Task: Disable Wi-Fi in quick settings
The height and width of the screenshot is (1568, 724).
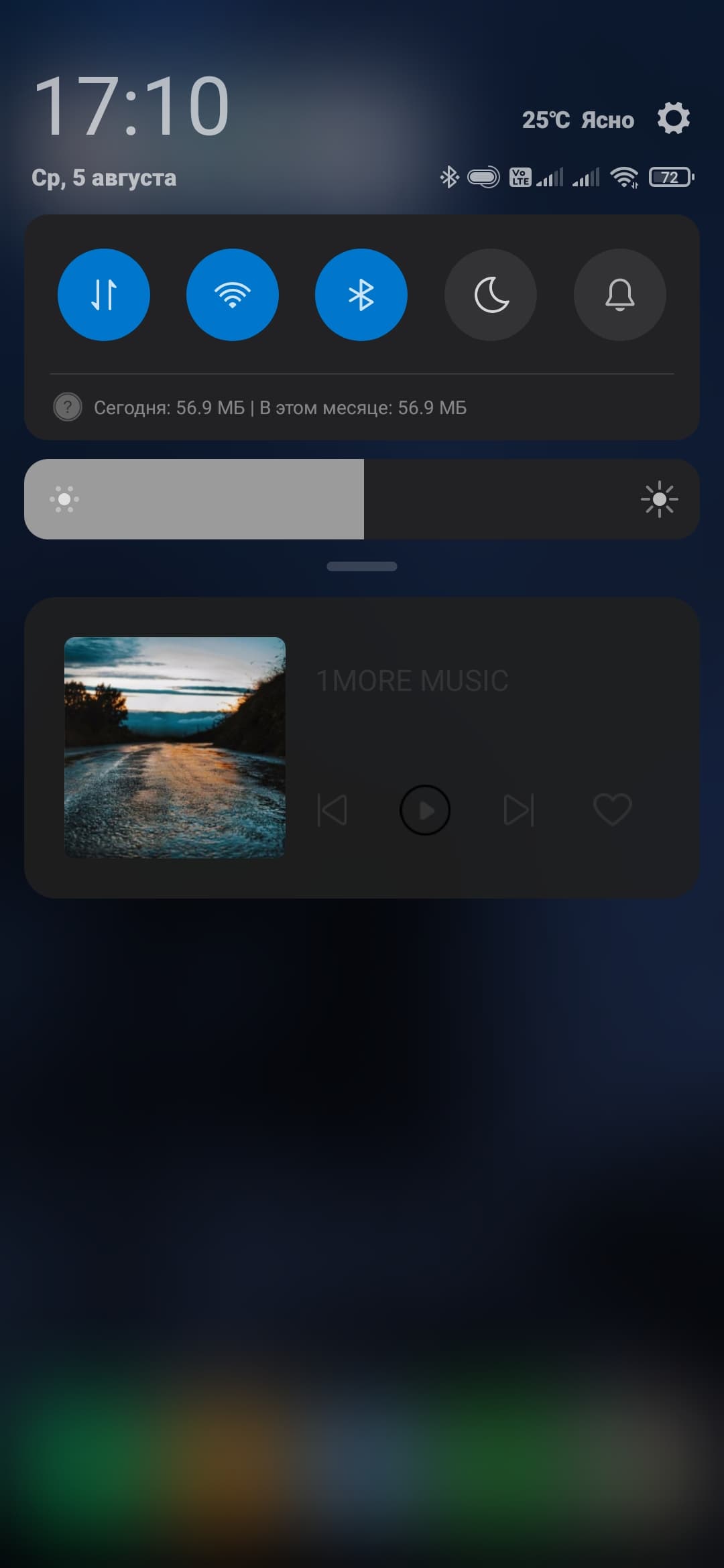Action: click(233, 295)
